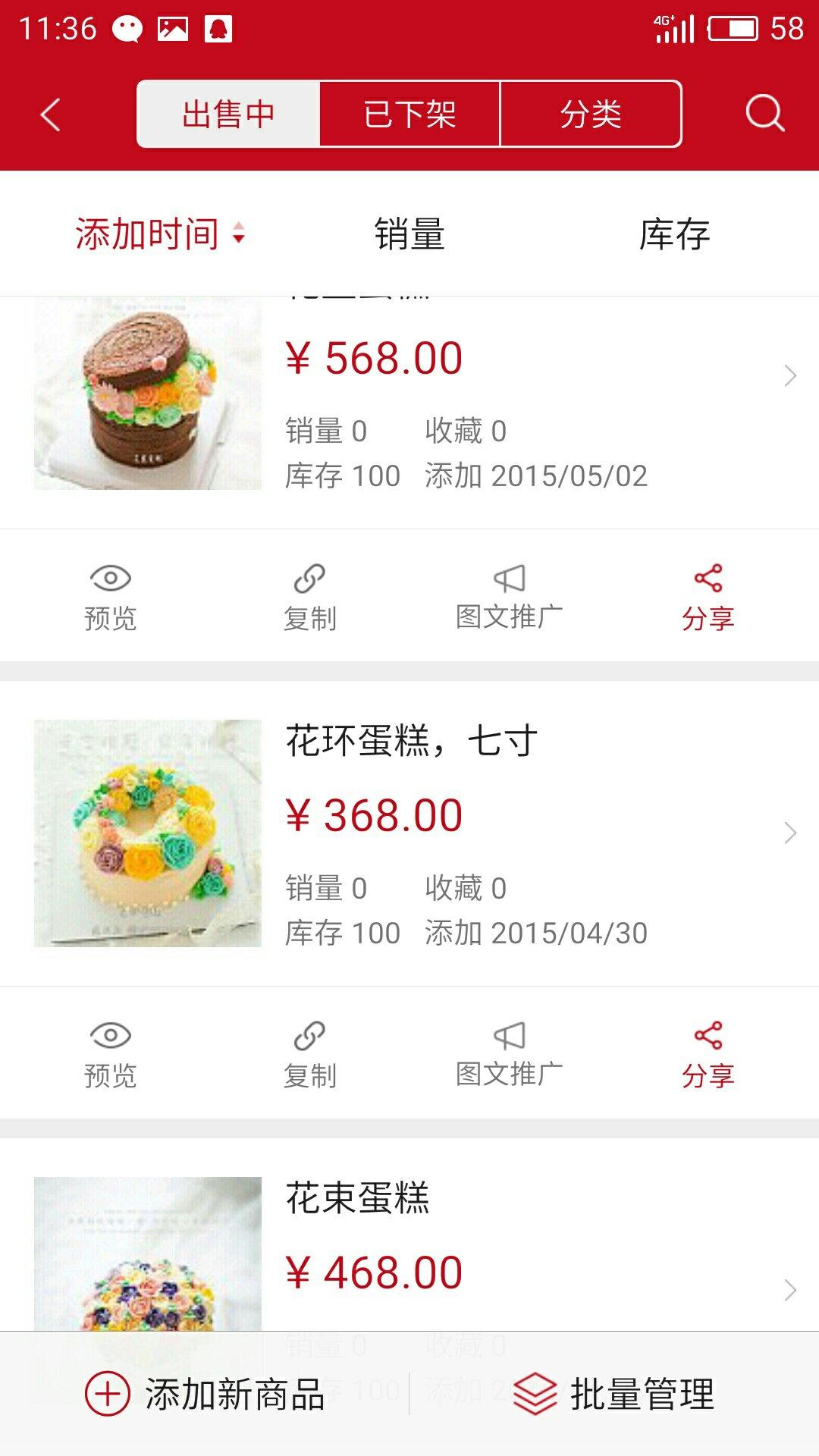Select the 出售中 tab
Image resolution: width=819 pixels, height=1456 pixels.
click(228, 115)
